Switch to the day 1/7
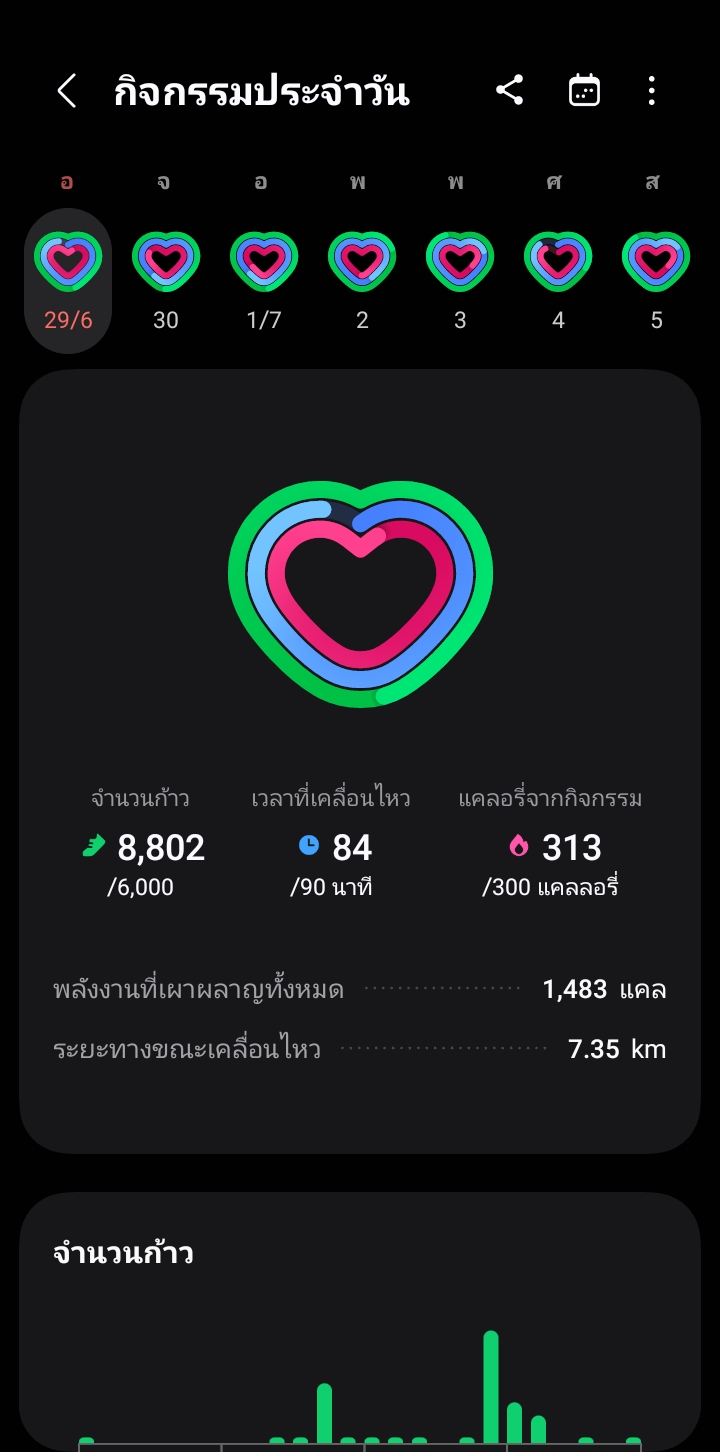 [x=264, y=278]
